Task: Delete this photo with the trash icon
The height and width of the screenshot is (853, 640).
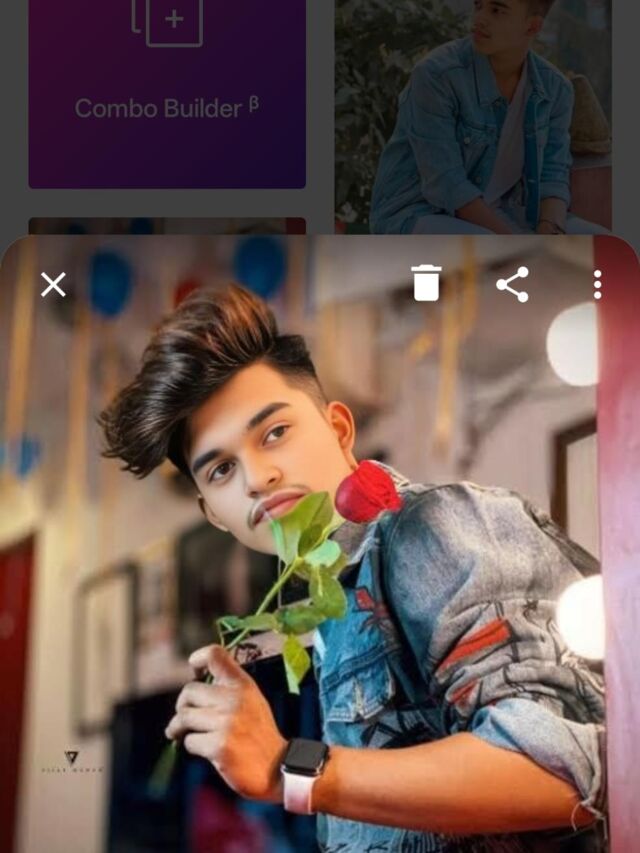Action: click(426, 283)
